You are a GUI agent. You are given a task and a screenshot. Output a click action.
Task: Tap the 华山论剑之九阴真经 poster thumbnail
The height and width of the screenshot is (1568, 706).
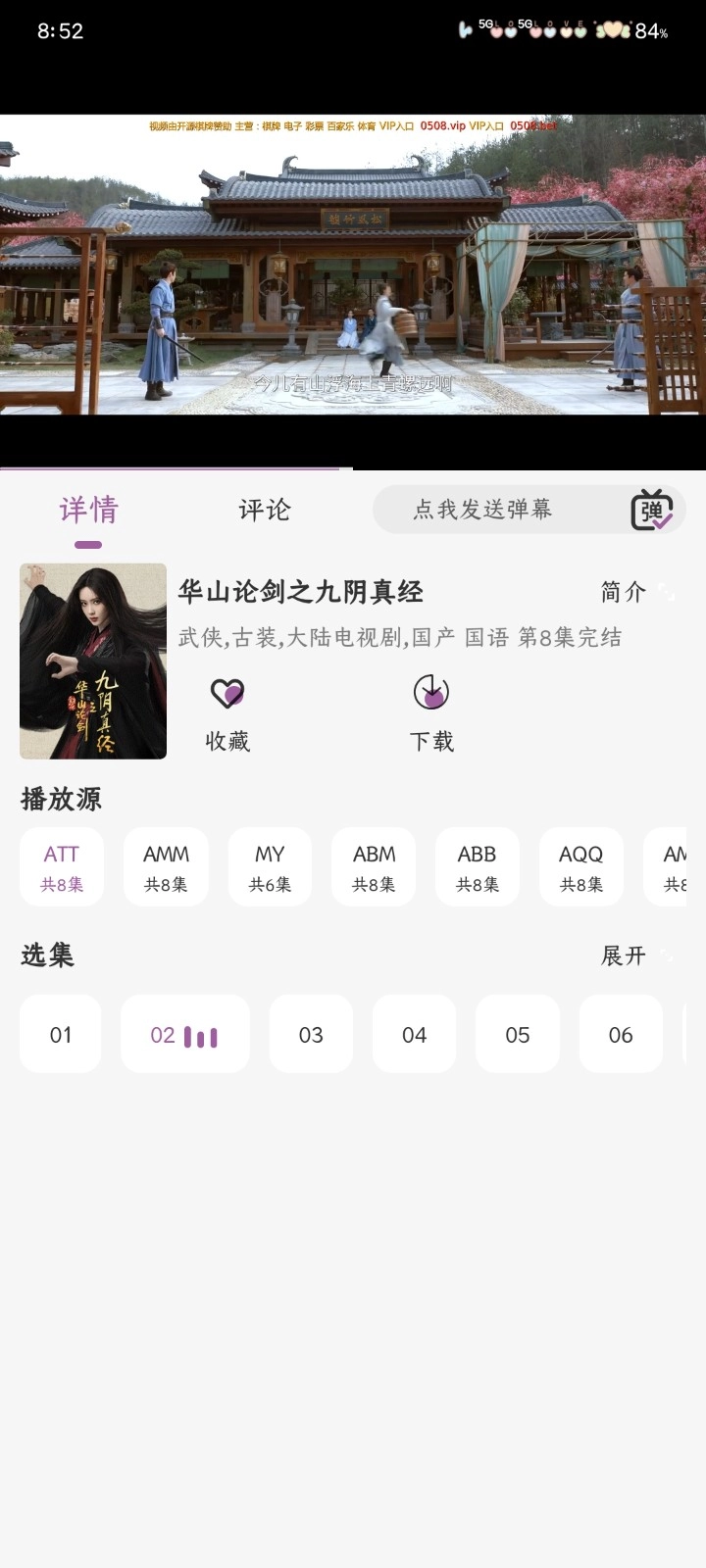(91, 661)
